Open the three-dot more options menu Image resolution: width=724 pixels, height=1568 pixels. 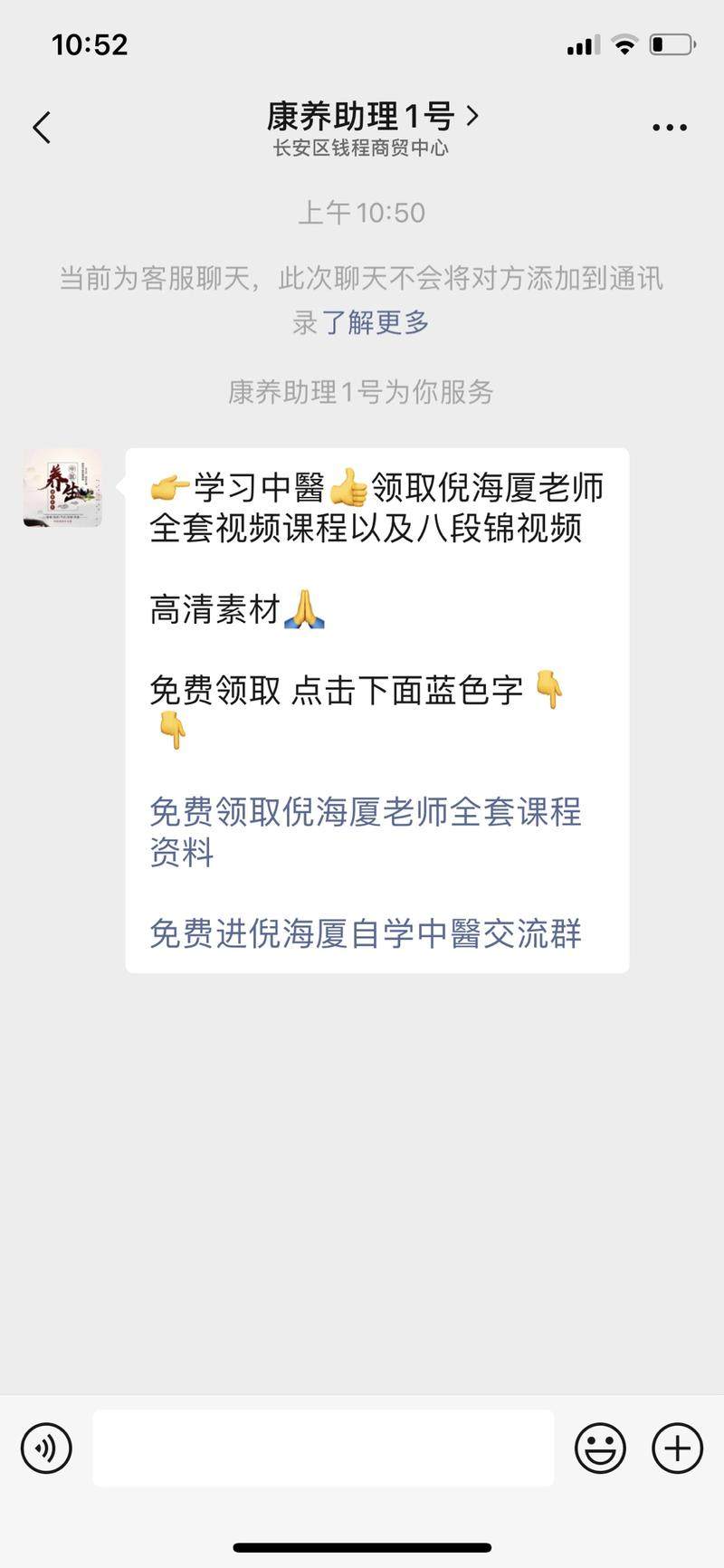pos(669,128)
